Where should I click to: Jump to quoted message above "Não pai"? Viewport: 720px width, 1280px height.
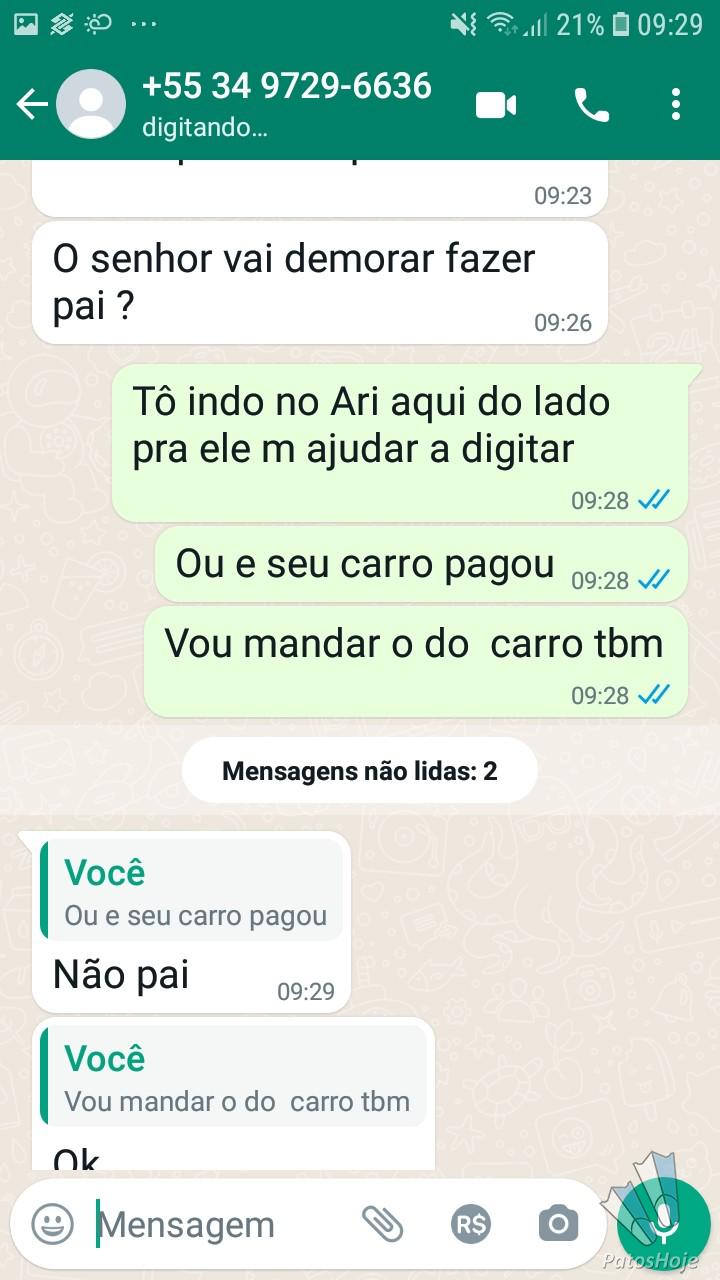click(x=192, y=890)
